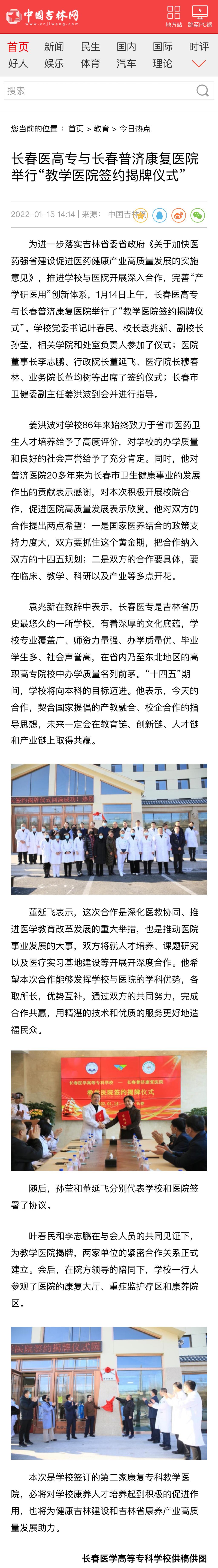Tap the 搜索 search field
This screenshot has height=1568, width=218.
click(97, 91)
